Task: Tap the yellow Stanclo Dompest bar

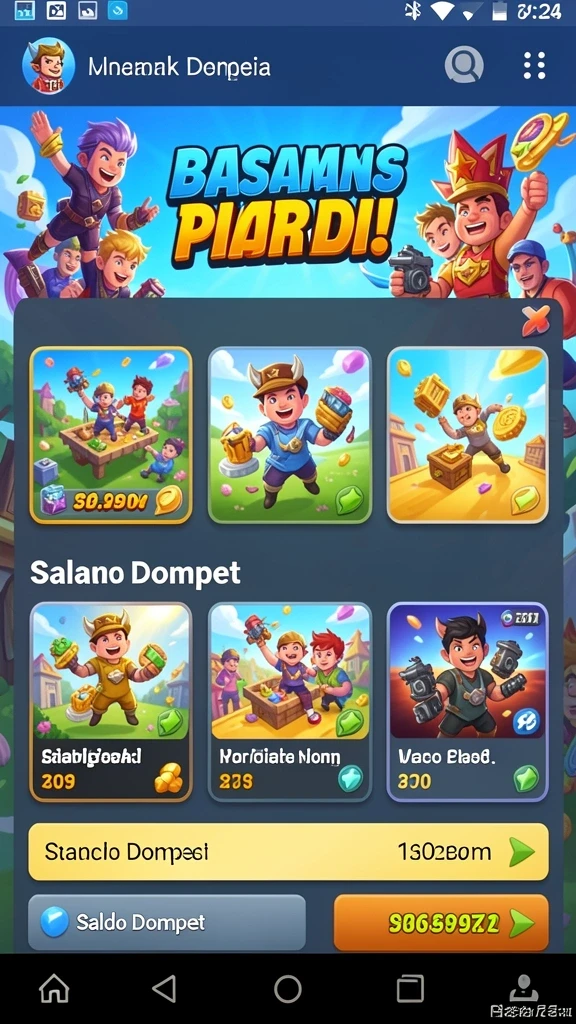Action: coord(288,852)
